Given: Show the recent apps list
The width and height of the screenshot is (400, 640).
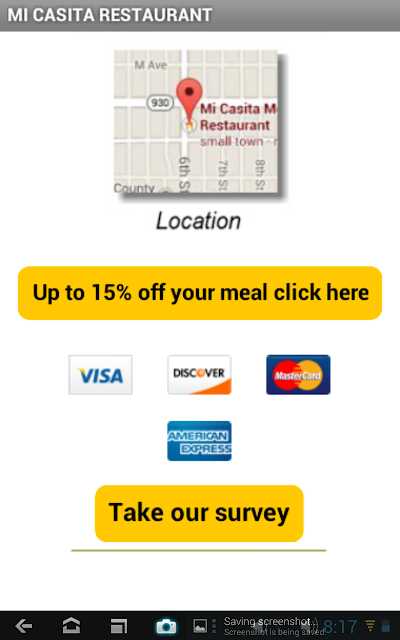Looking at the screenshot, I should 119,625.
